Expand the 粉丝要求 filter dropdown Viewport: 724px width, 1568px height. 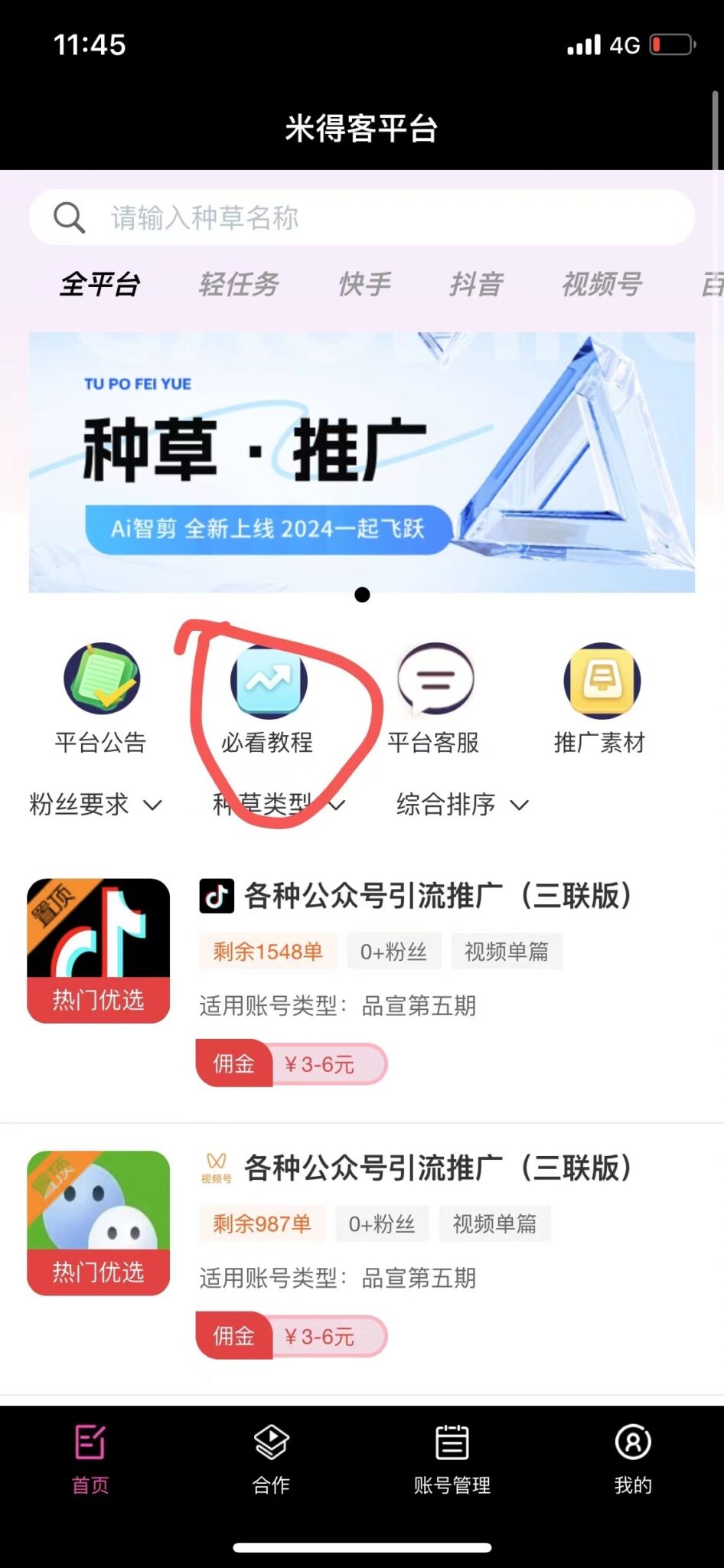(96, 805)
